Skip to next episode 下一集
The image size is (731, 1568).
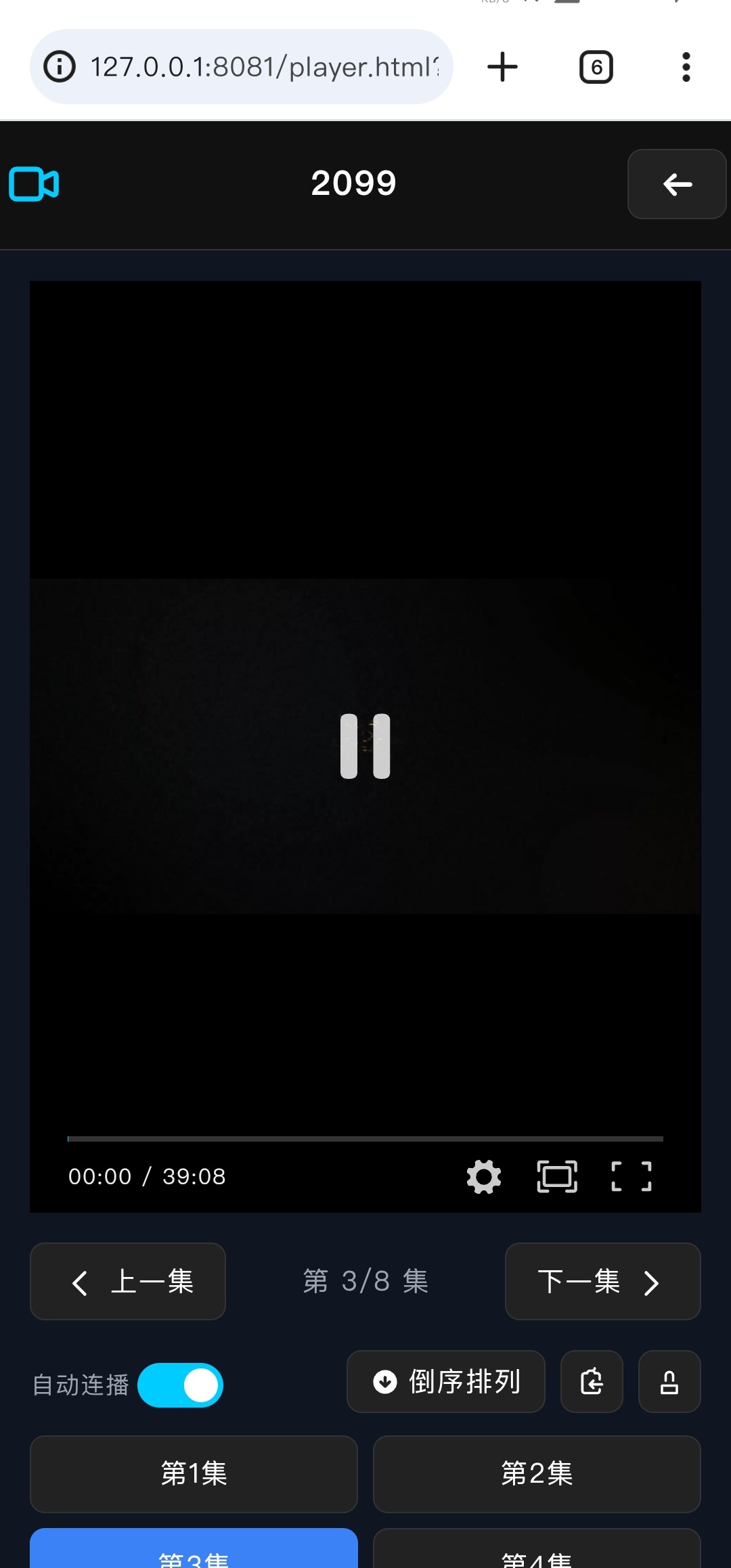[602, 1281]
